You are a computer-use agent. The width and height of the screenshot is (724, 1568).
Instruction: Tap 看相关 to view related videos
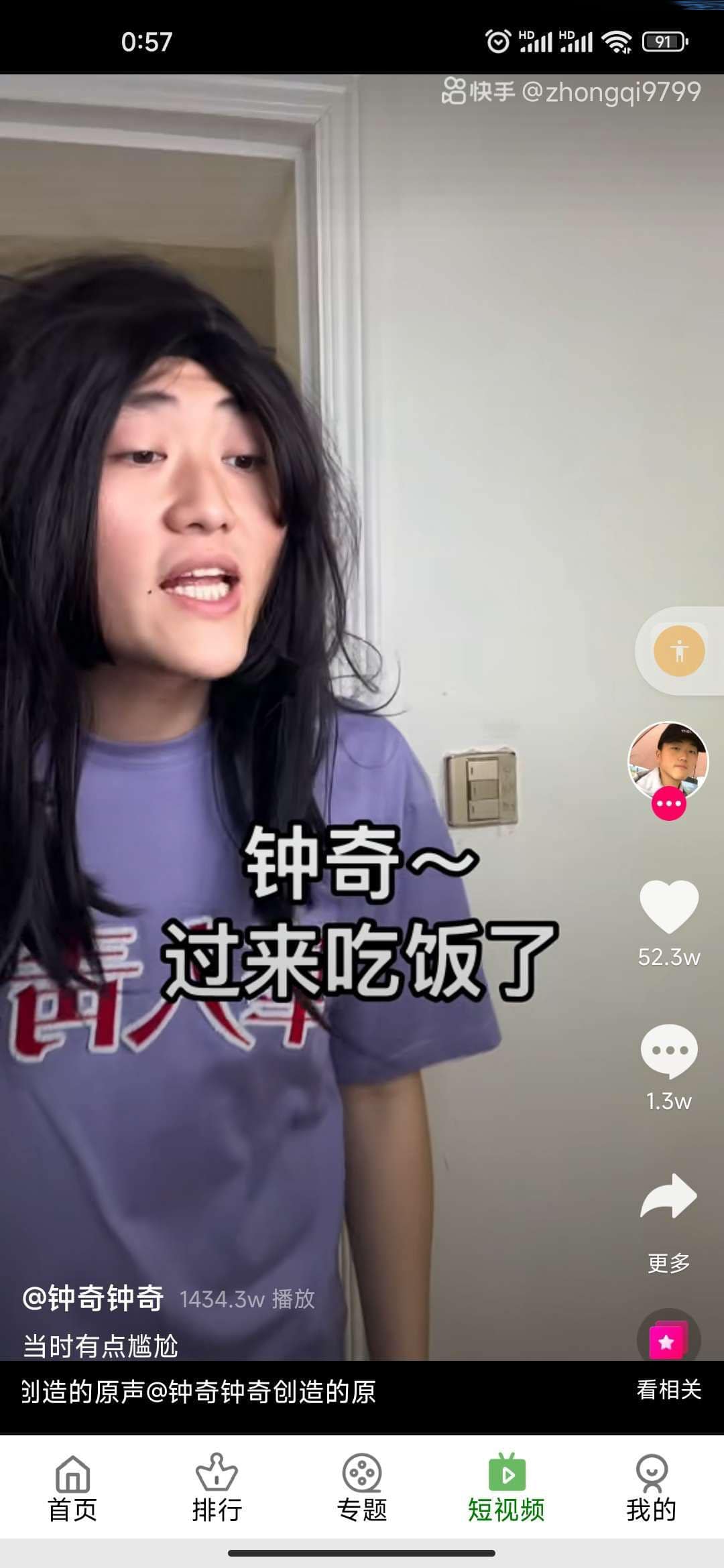tap(668, 1390)
